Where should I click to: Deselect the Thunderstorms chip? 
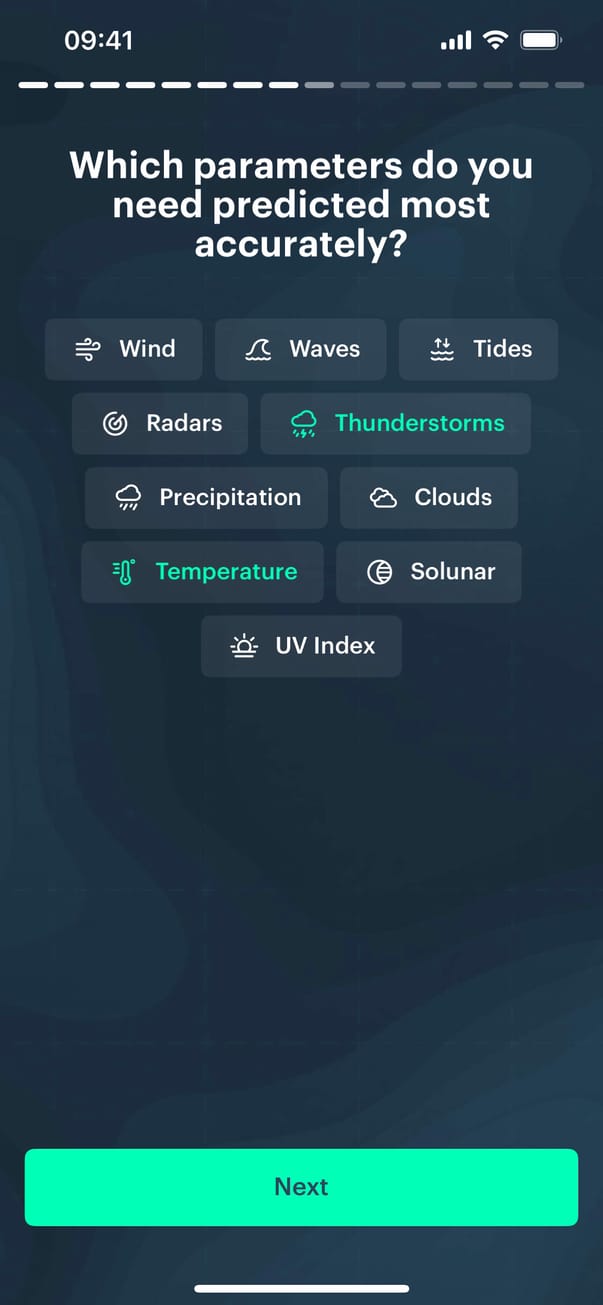[x=396, y=423]
